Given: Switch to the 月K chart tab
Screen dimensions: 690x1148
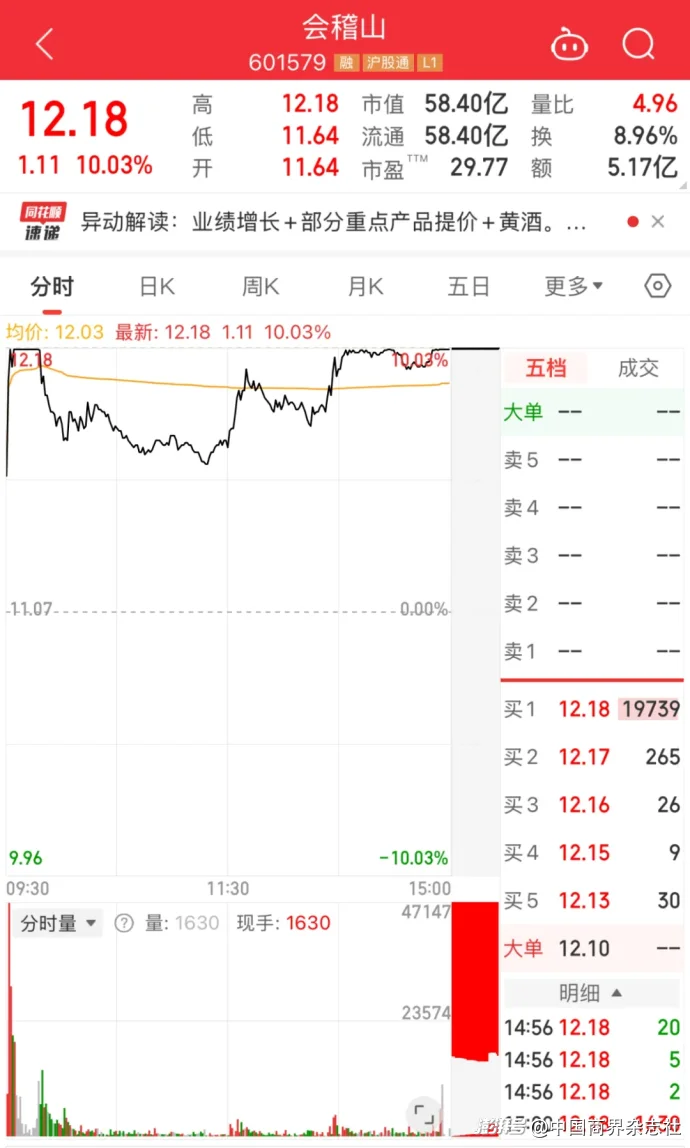Looking at the screenshot, I should pos(365,286).
